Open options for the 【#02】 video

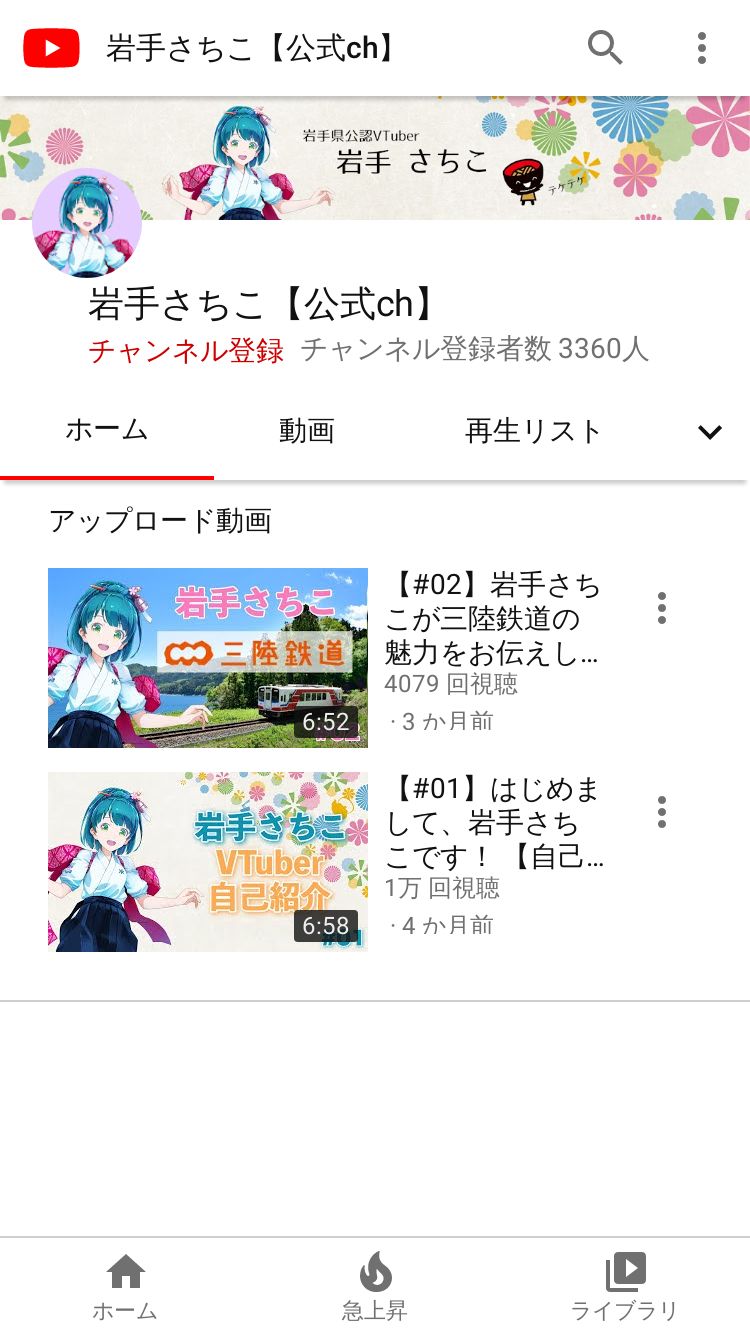point(662,608)
